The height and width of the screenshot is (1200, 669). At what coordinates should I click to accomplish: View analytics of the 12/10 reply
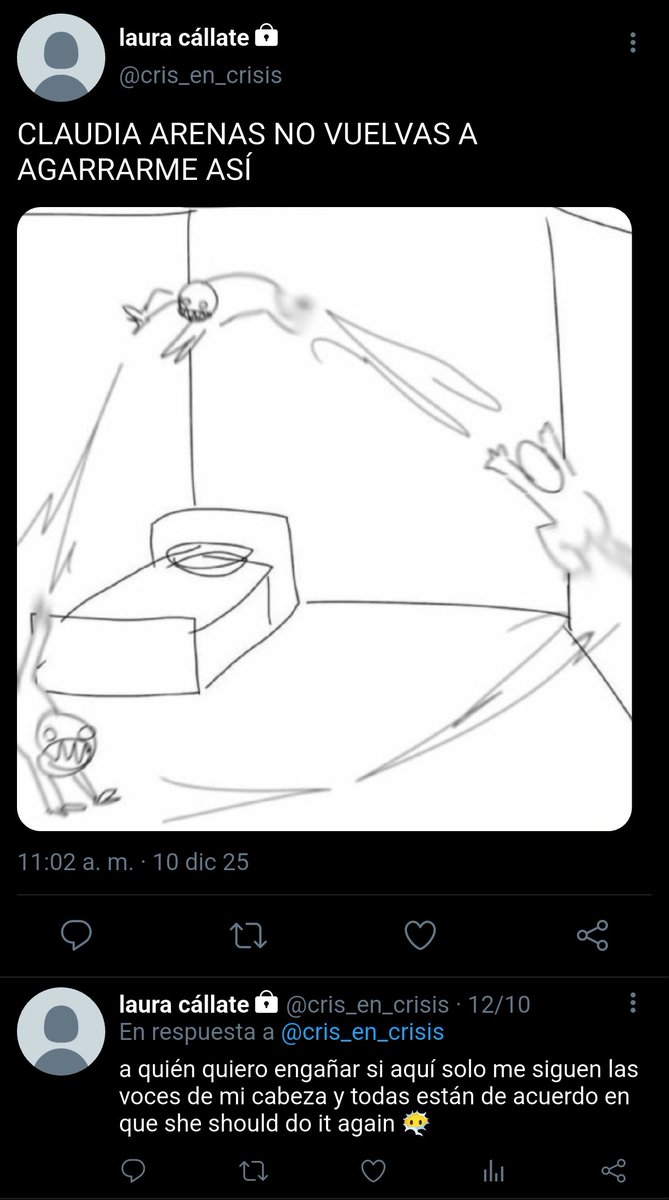point(493,1170)
